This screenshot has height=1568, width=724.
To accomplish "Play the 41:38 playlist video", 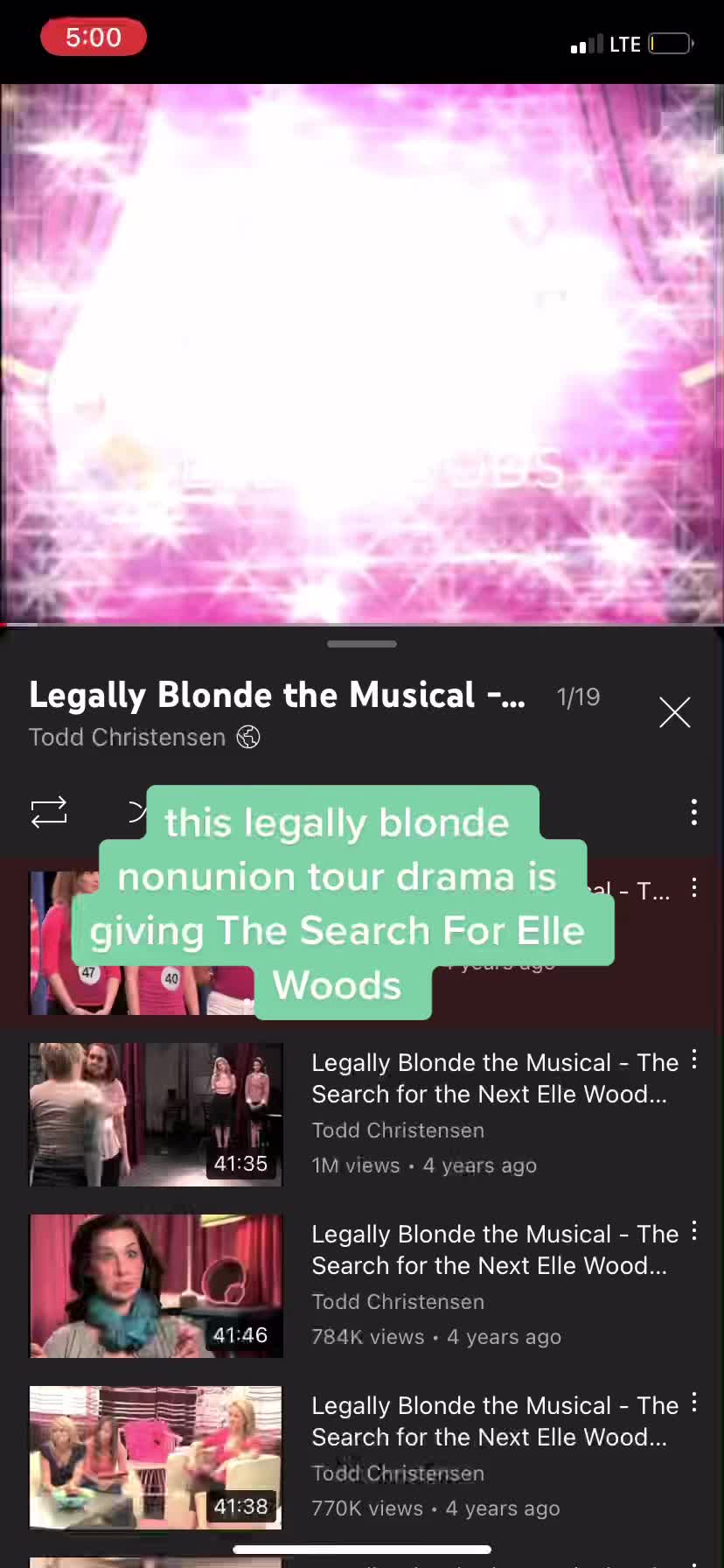I will (x=157, y=1457).
